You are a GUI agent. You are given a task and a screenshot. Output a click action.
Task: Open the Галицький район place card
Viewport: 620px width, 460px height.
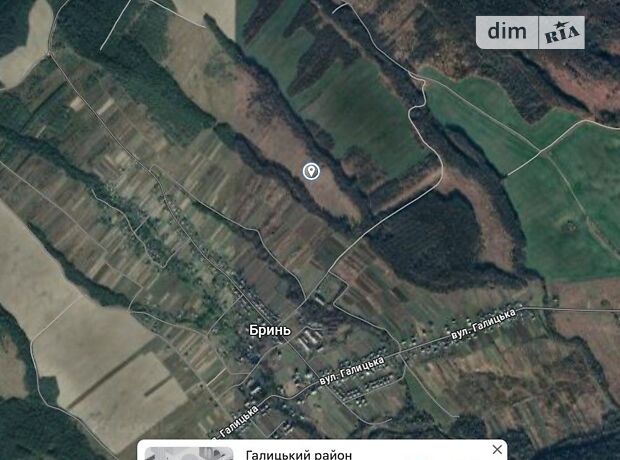click(299, 454)
